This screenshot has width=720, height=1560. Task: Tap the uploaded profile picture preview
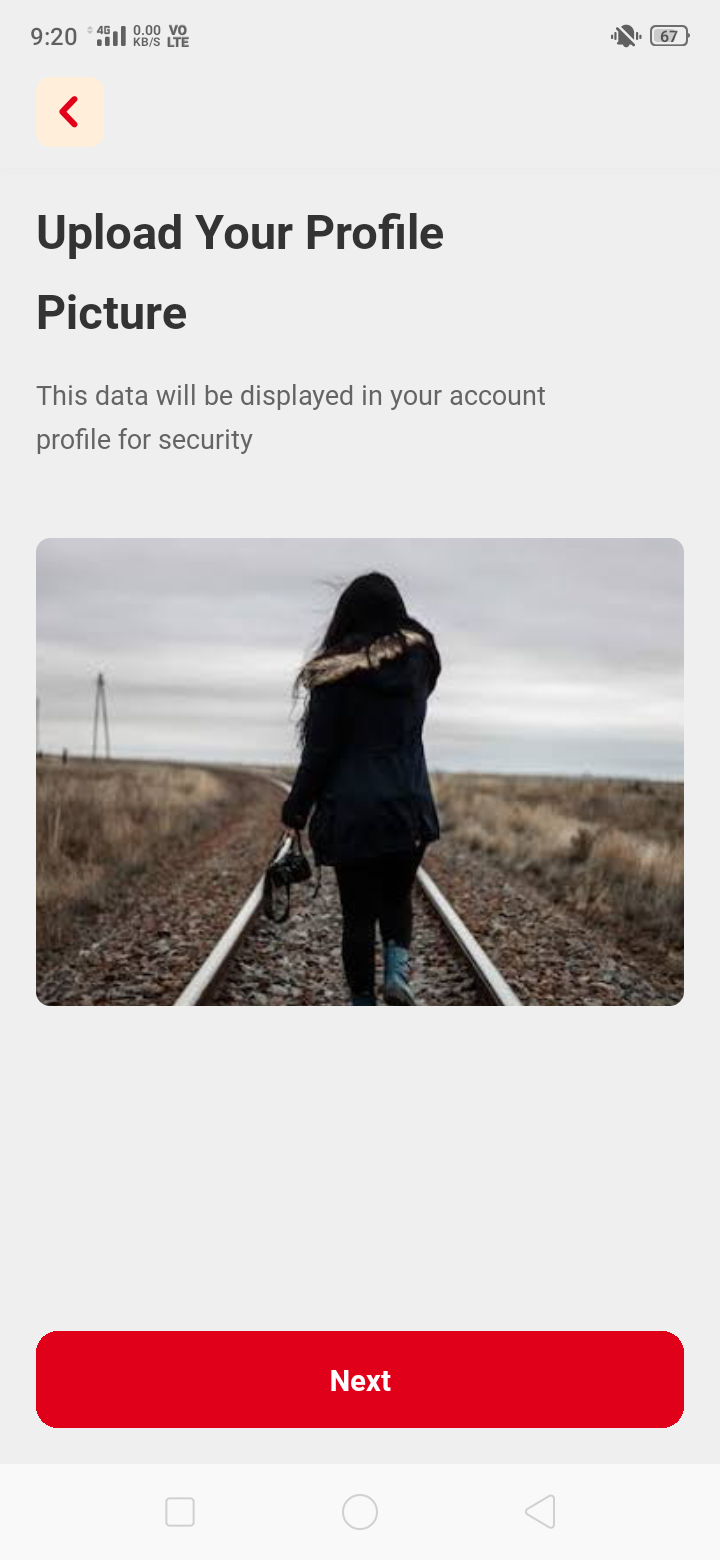coord(360,771)
